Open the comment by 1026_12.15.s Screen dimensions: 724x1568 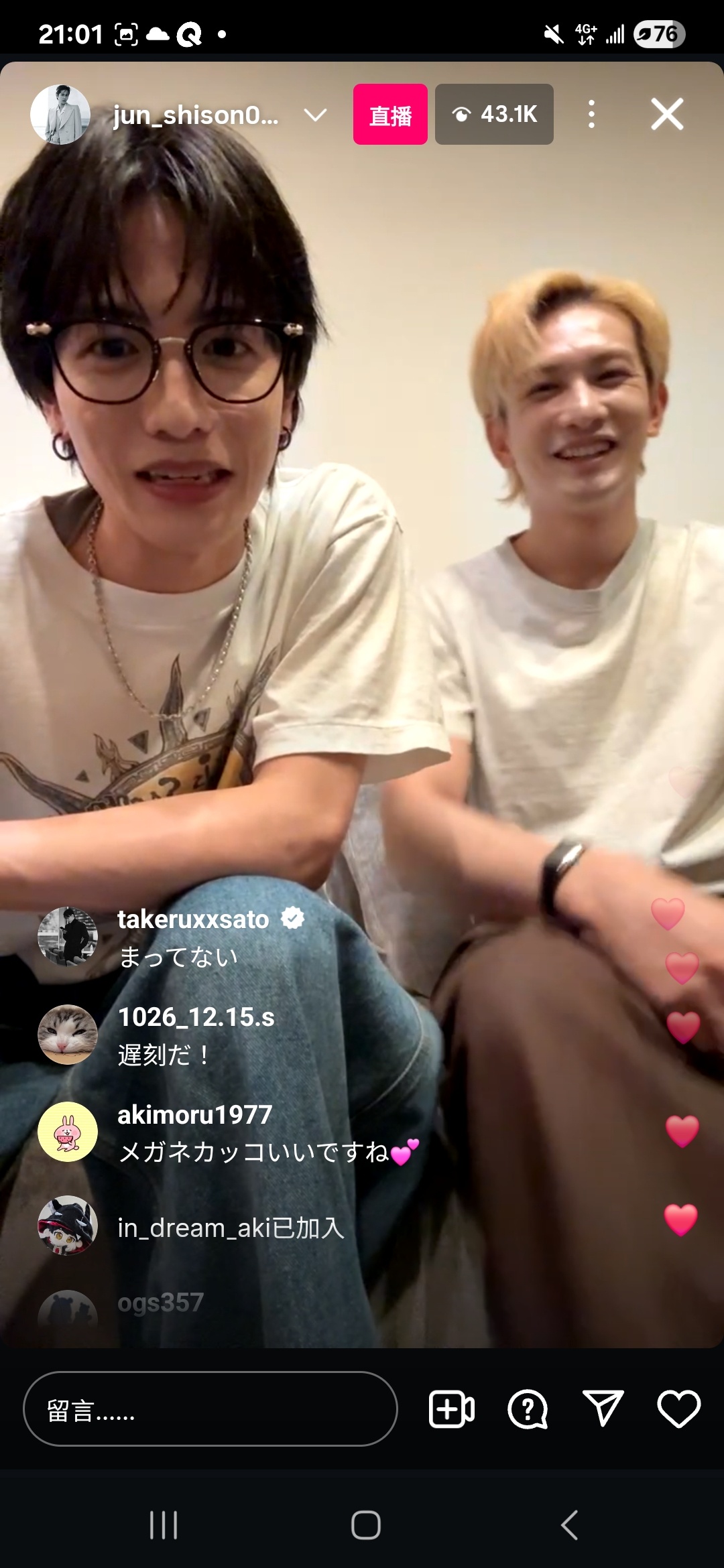pyautogui.click(x=165, y=1054)
